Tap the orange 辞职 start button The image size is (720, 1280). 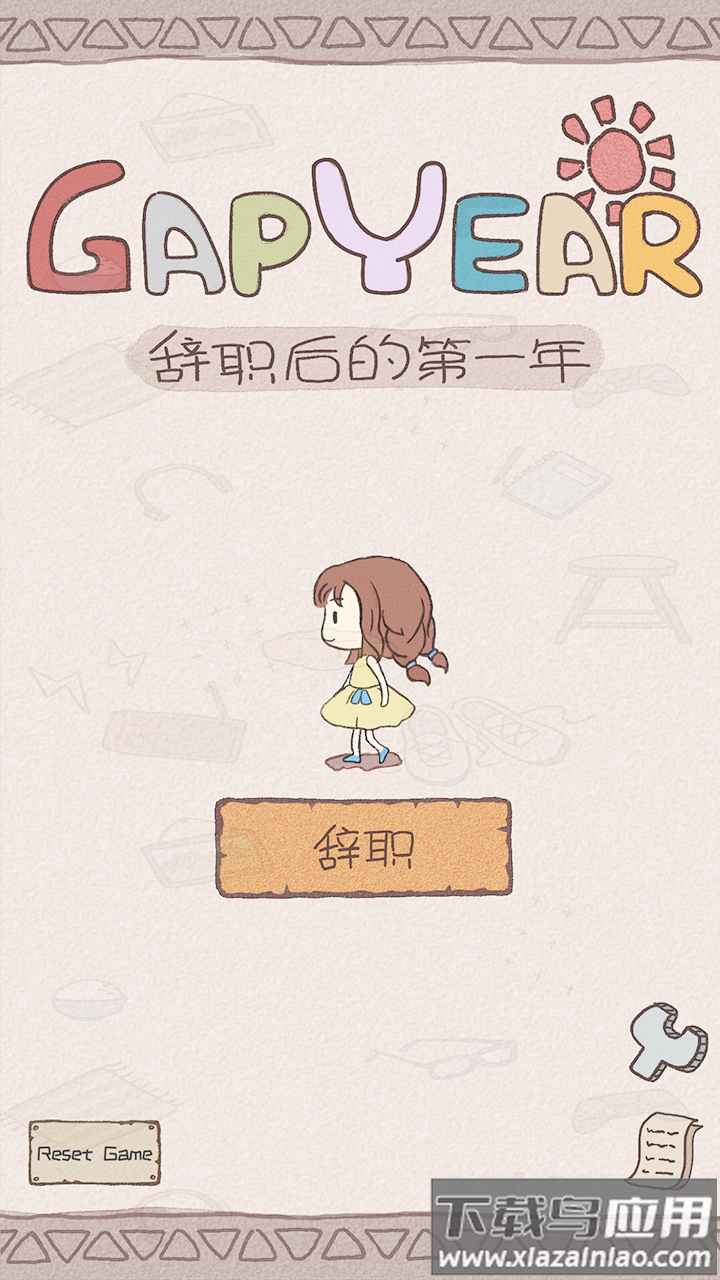[363, 848]
